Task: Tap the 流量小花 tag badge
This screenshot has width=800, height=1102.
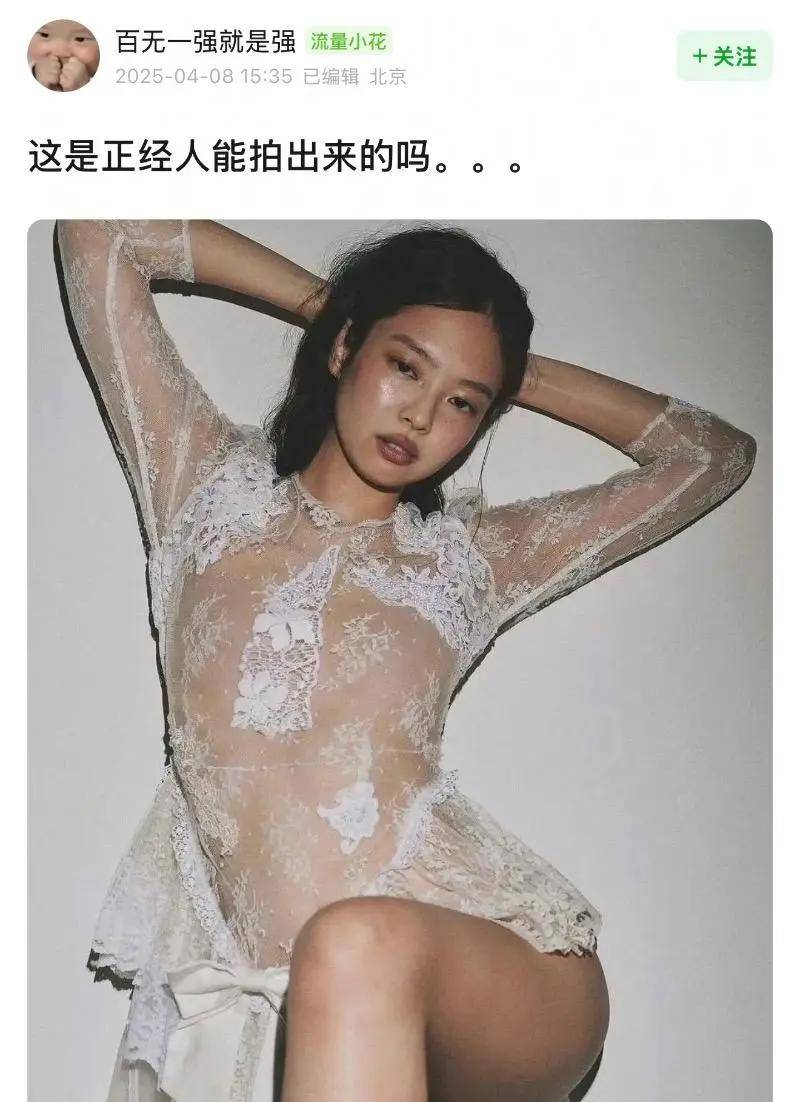Action: click(348, 42)
